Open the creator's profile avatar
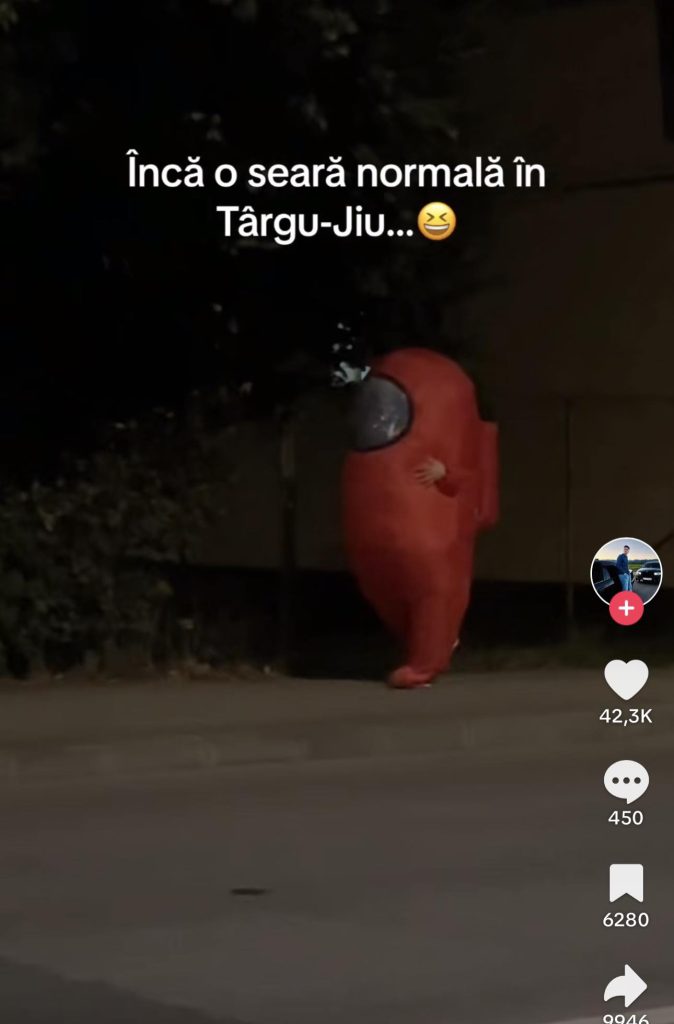 (626, 570)
